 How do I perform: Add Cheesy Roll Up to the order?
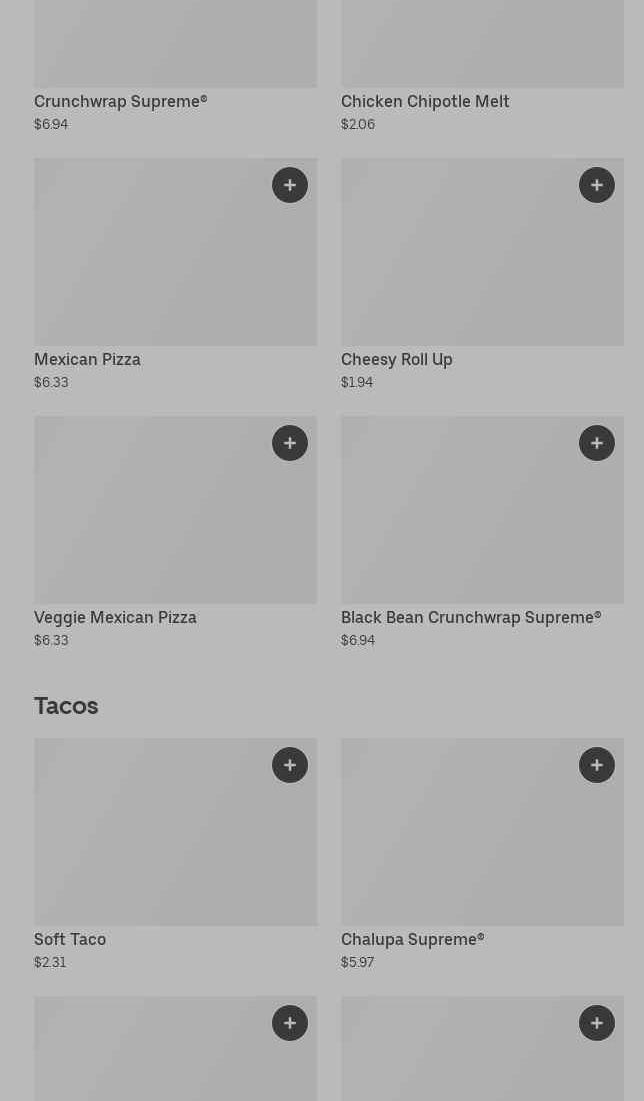[x=597, y=185]
